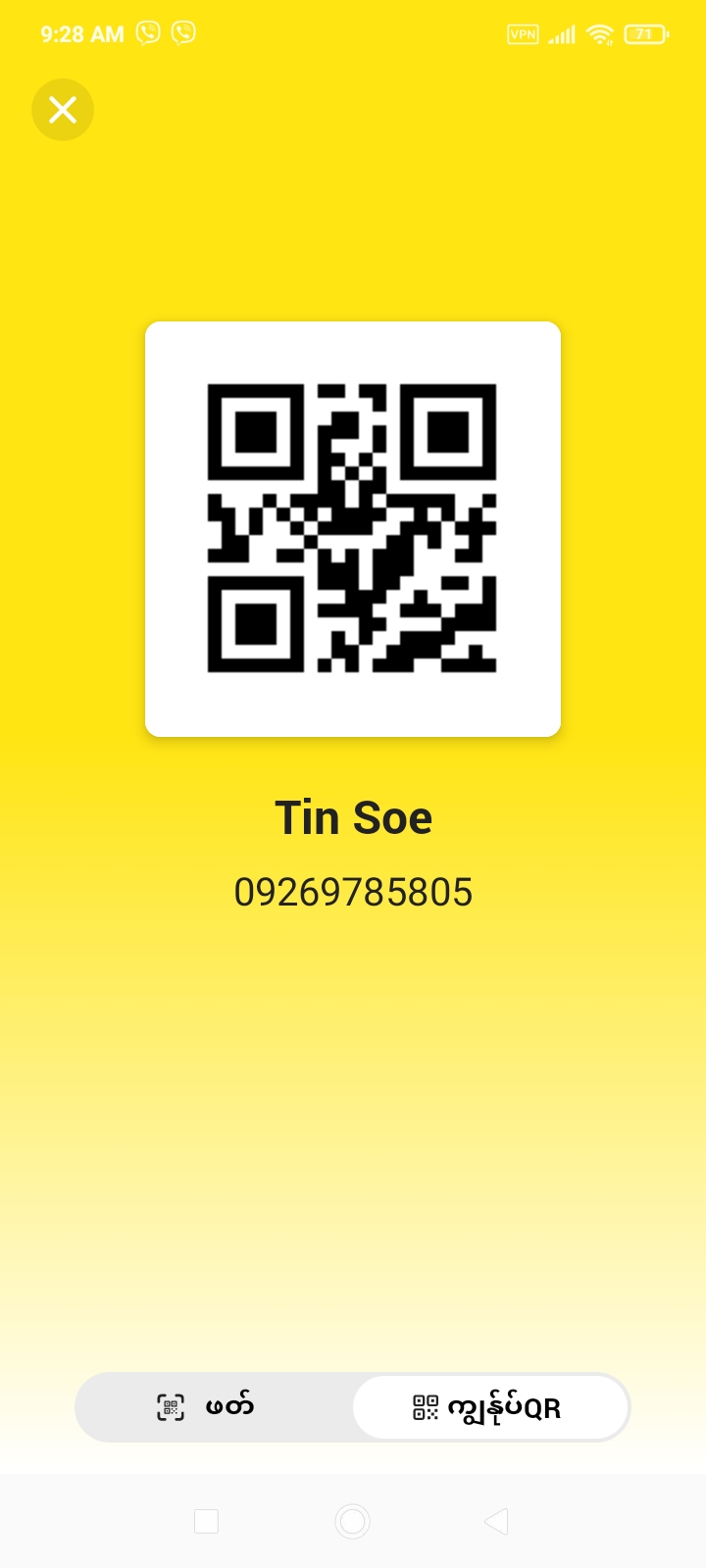Close the QR code screen
The height and width of the screenshot is (1568, 706).
point(63,110)
